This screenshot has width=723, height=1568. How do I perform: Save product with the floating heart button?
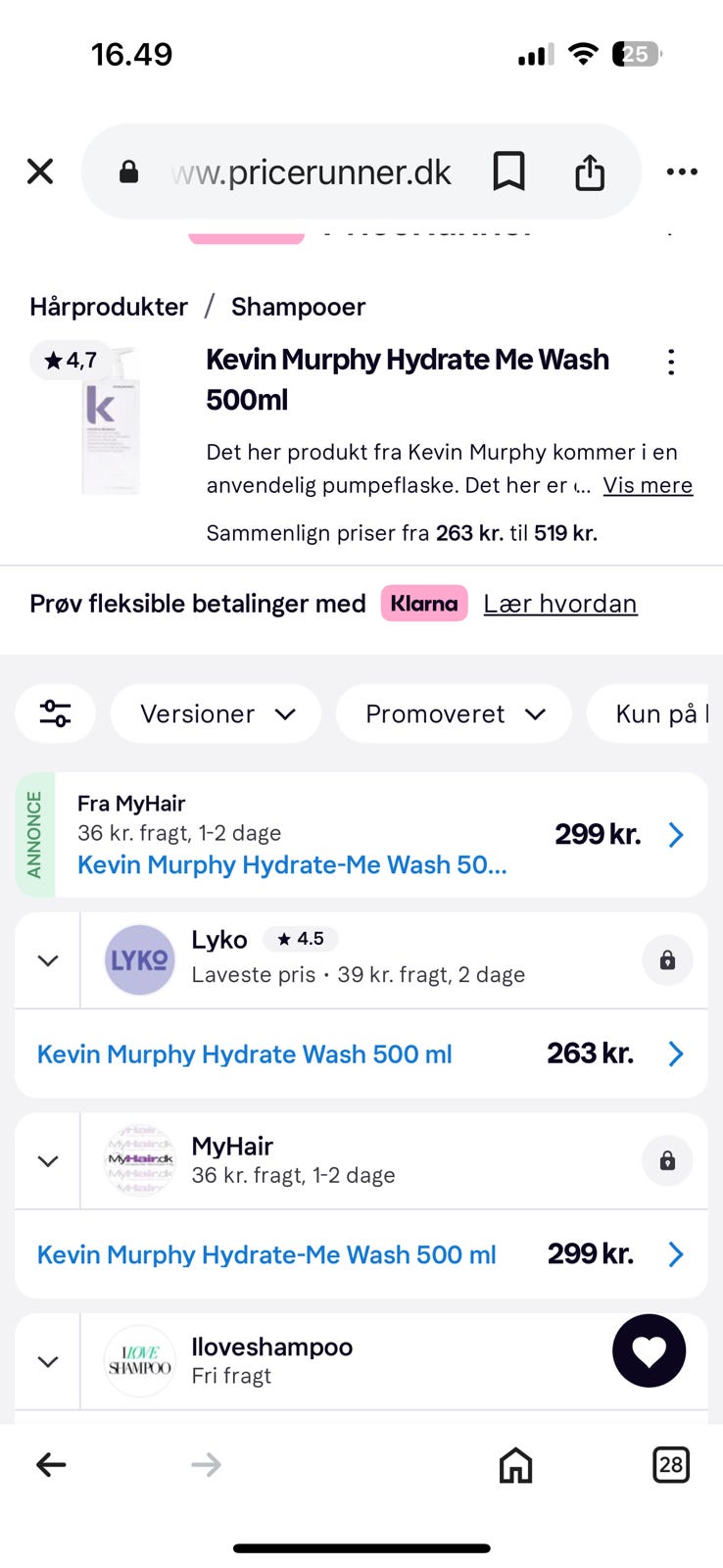click(x=649, y=1350)
